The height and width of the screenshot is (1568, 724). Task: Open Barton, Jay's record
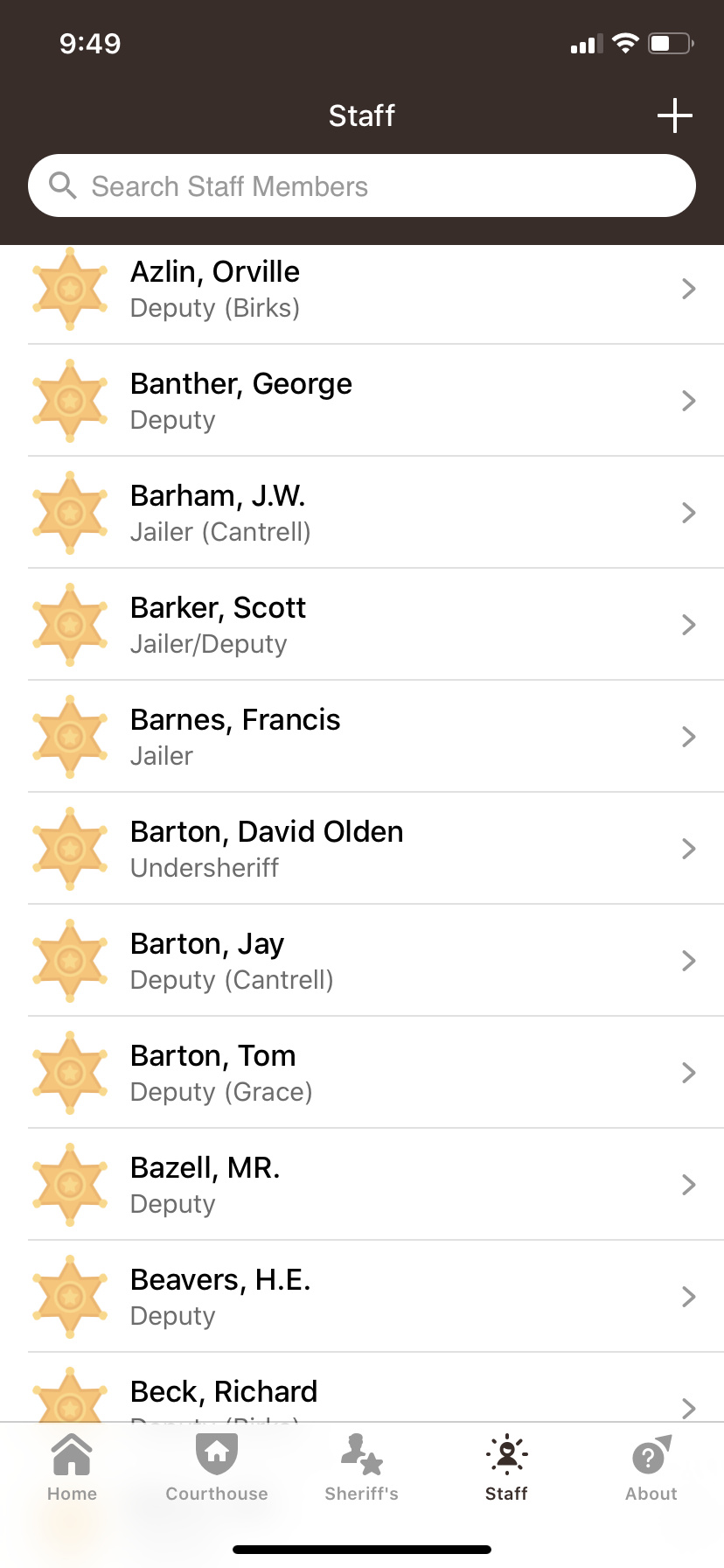coord(362,961)
